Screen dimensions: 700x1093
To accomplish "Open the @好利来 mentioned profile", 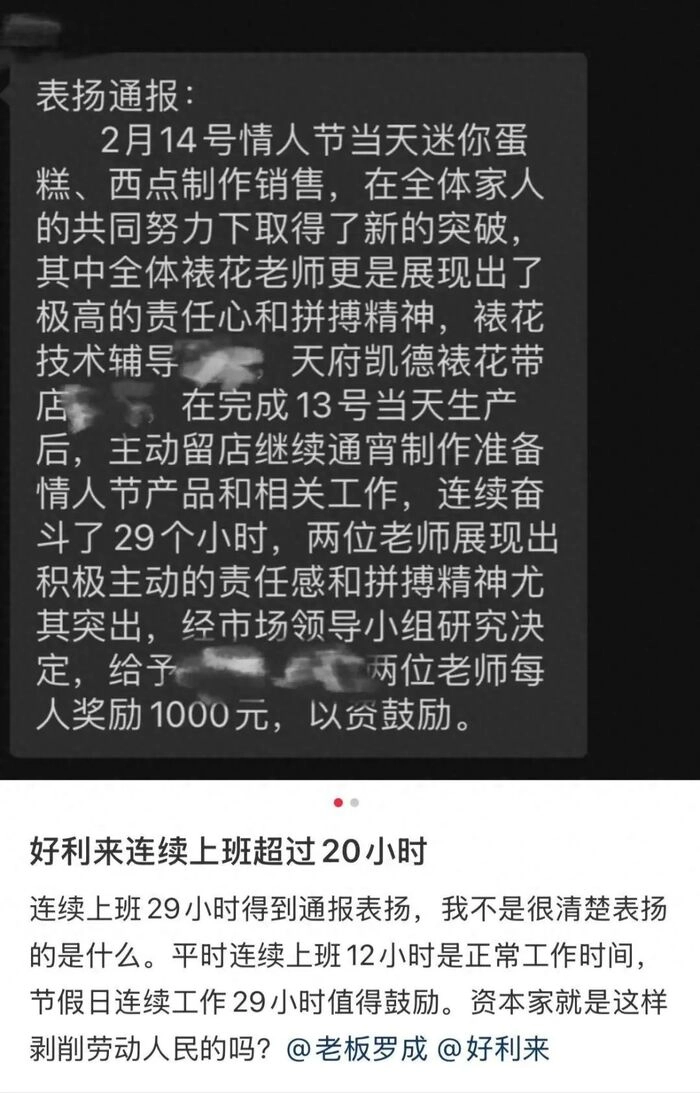I will click(493, 1049).
